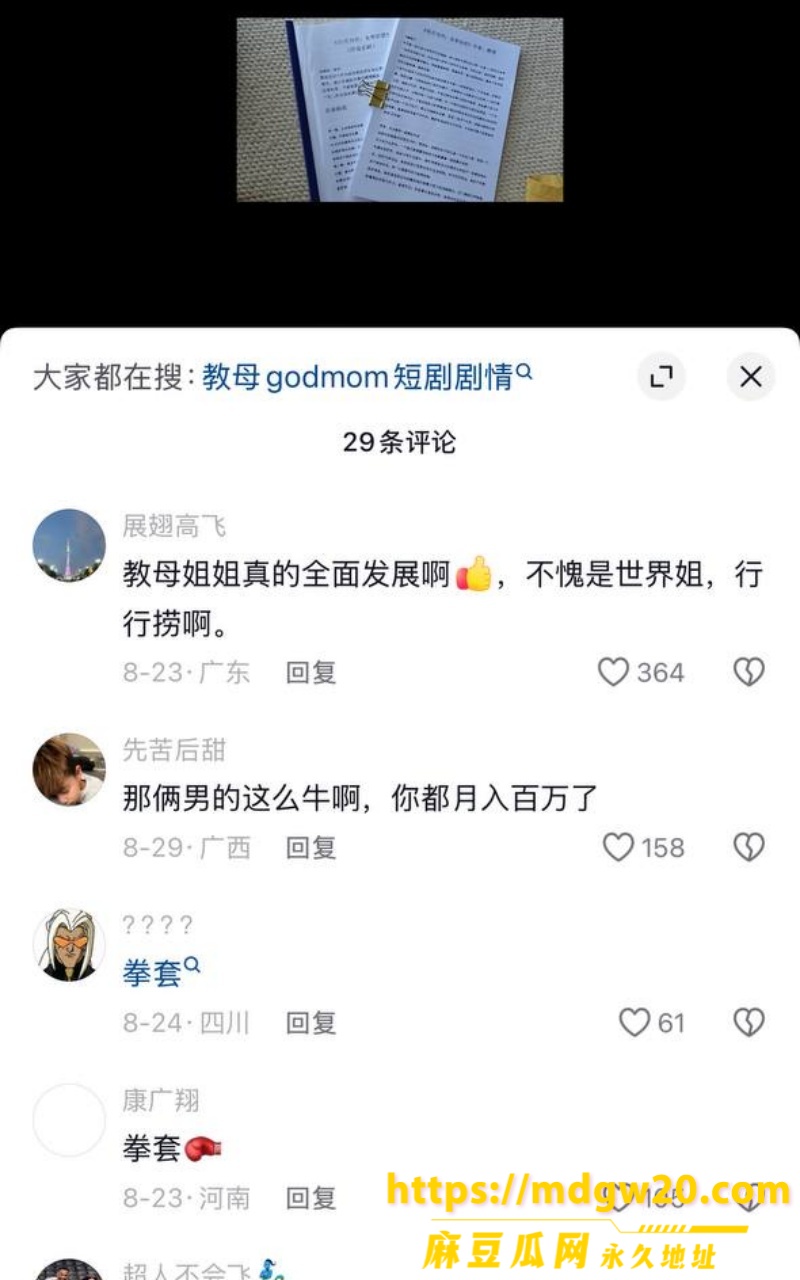Reply to the comment by ????

click(x=311, y=1022)
